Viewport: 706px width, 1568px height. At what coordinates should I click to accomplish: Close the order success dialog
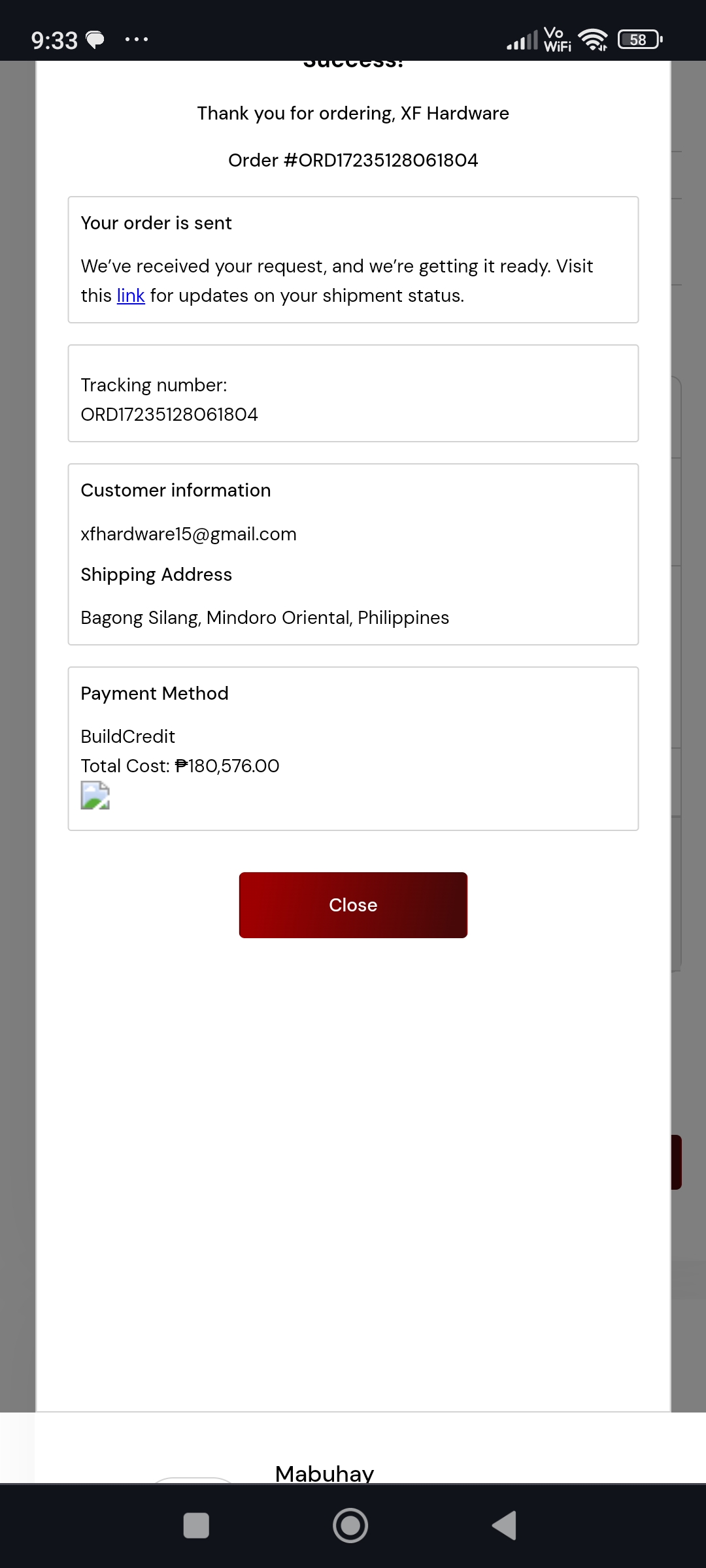(353, 905)
